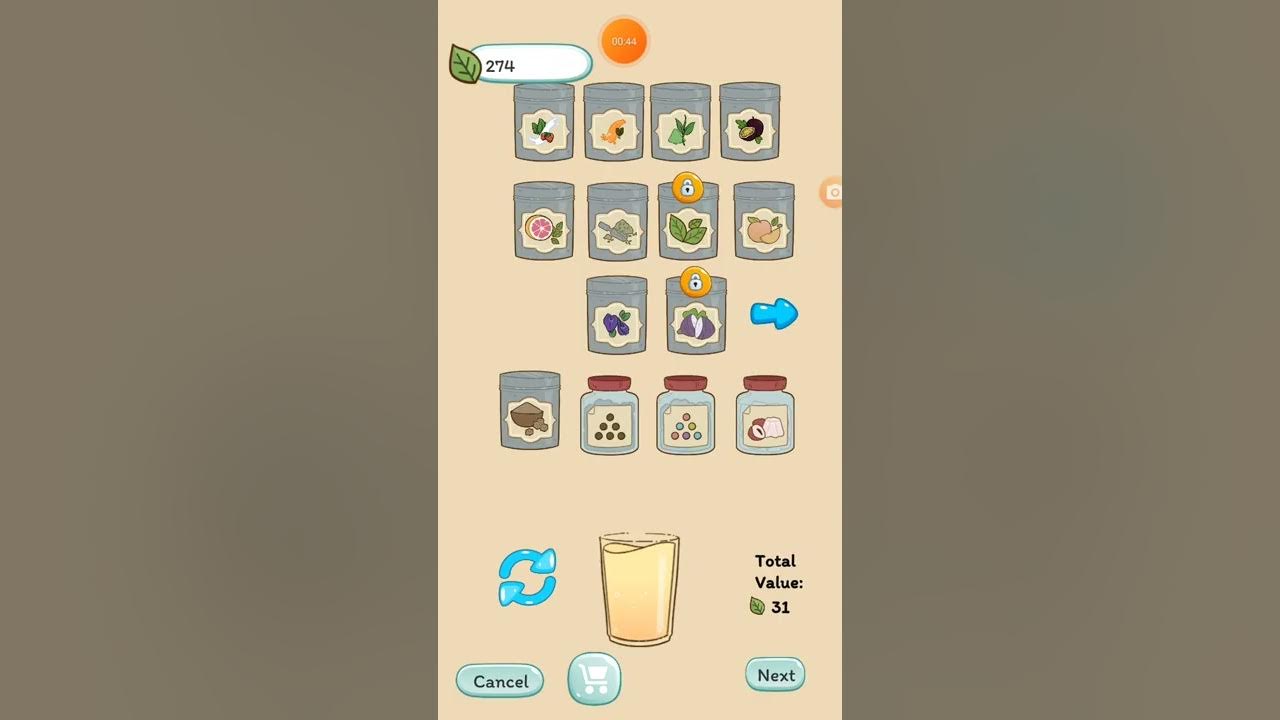The width and height of the screenshot is (1280, 720).
Task: Add the passion fruit canister
Action: pyautogui.click(x=749, y=123)
